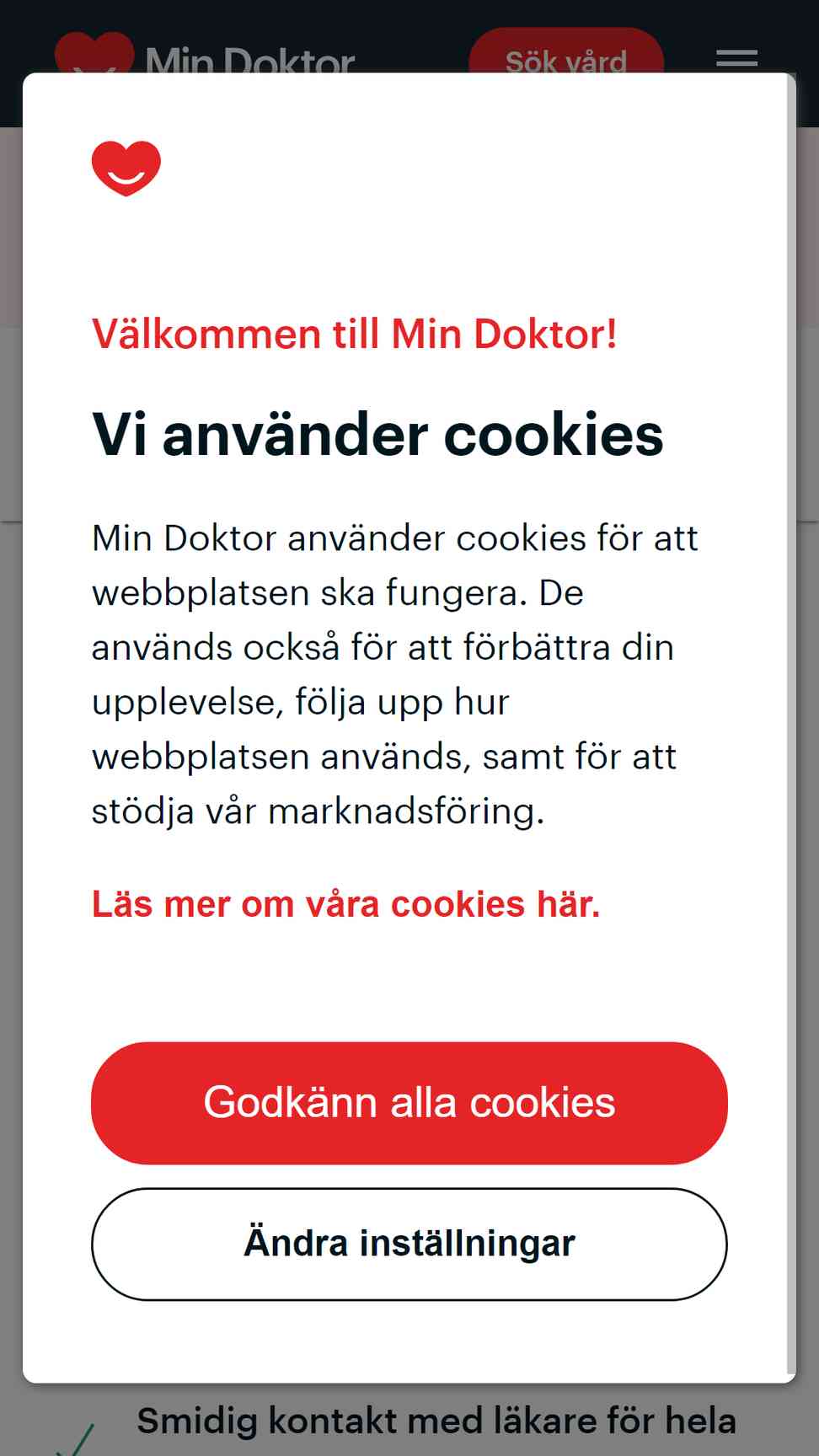
Task: Accept all cookies with Godkänn alla cookies
Action: click(409, 1103)
